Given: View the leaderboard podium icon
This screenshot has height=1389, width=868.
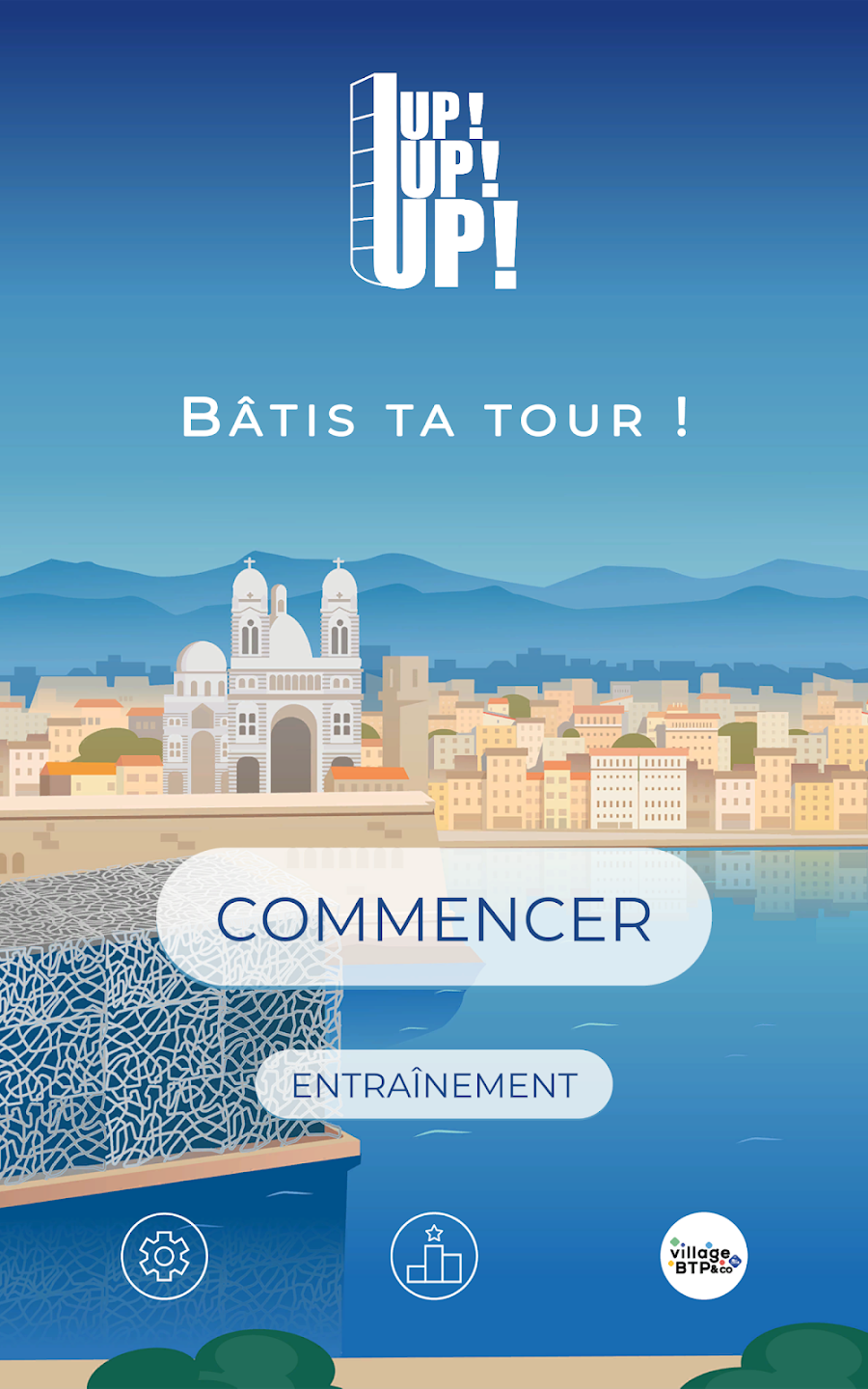Looking at the screenshot, I should pyautogui.click(x=434, y=1256).
